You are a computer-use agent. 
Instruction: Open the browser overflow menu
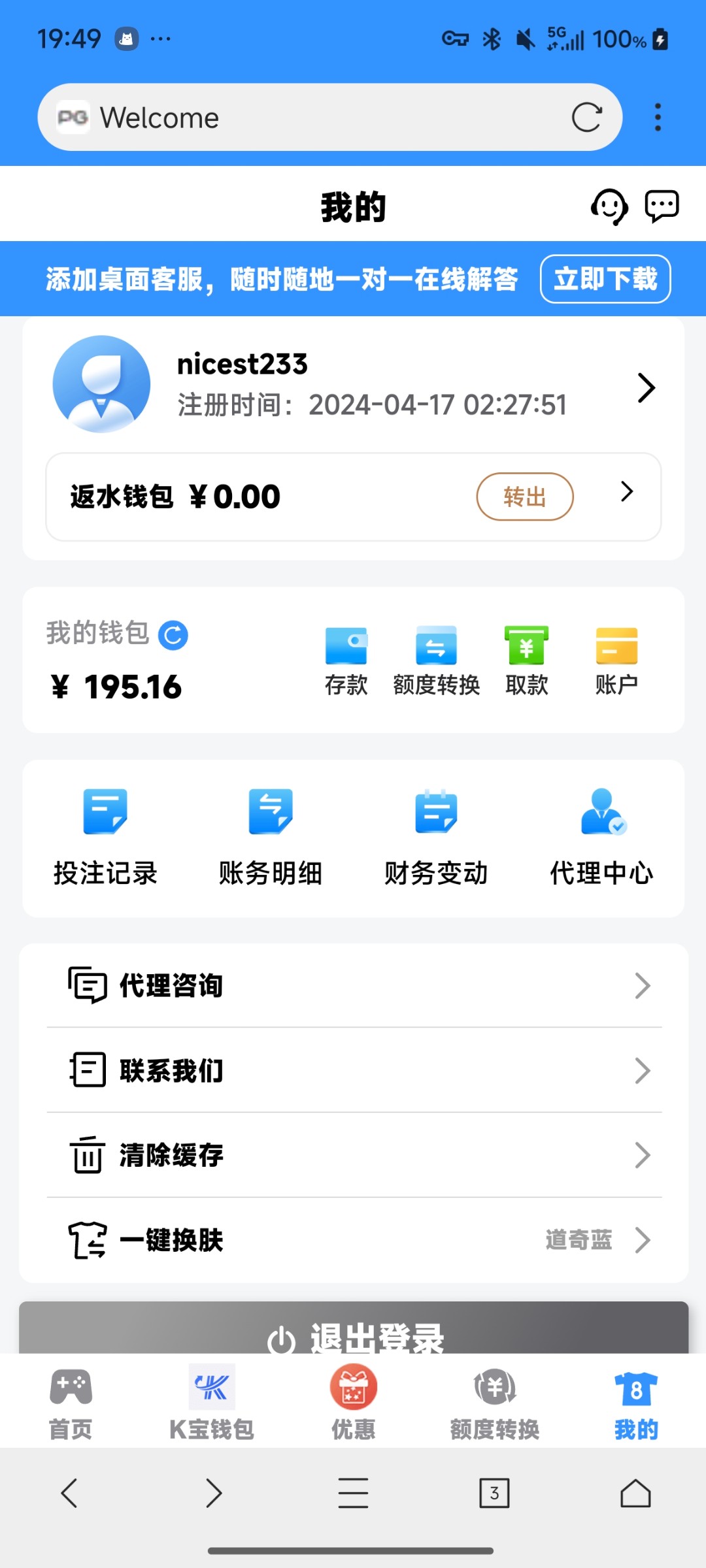[x=658, y=118]
